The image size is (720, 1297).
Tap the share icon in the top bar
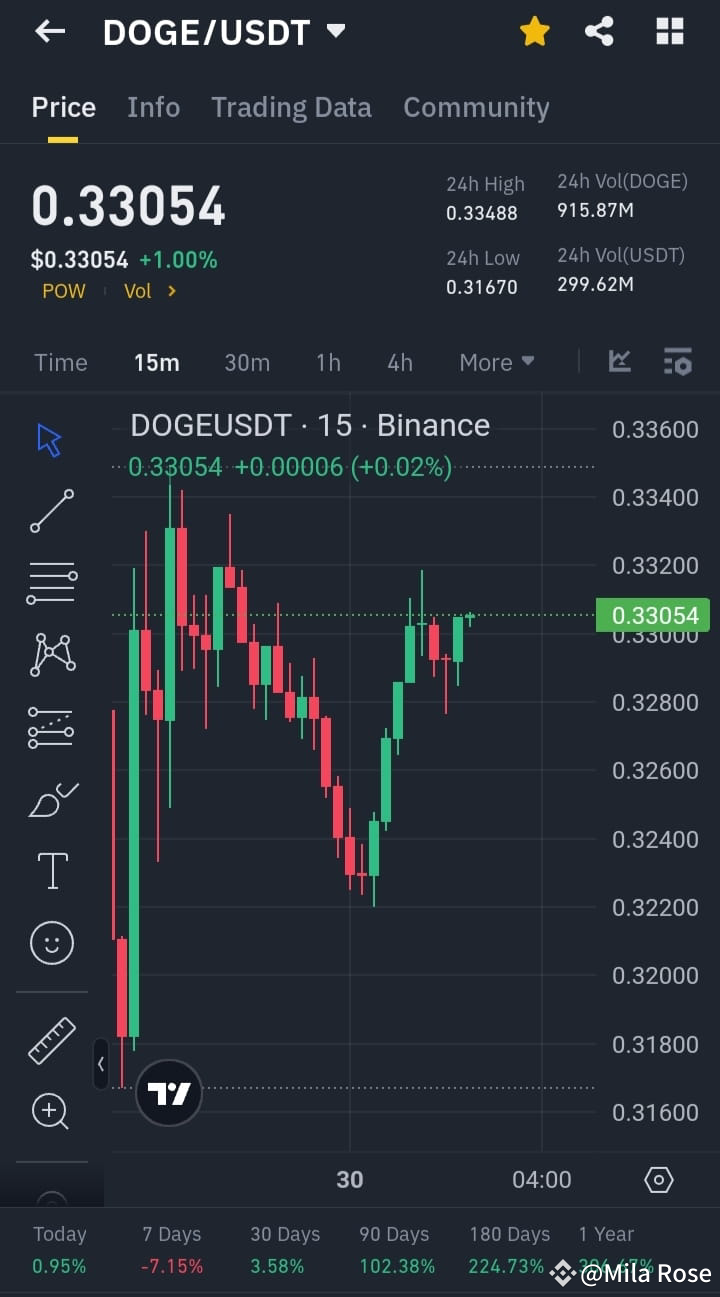tap(599, 31)
